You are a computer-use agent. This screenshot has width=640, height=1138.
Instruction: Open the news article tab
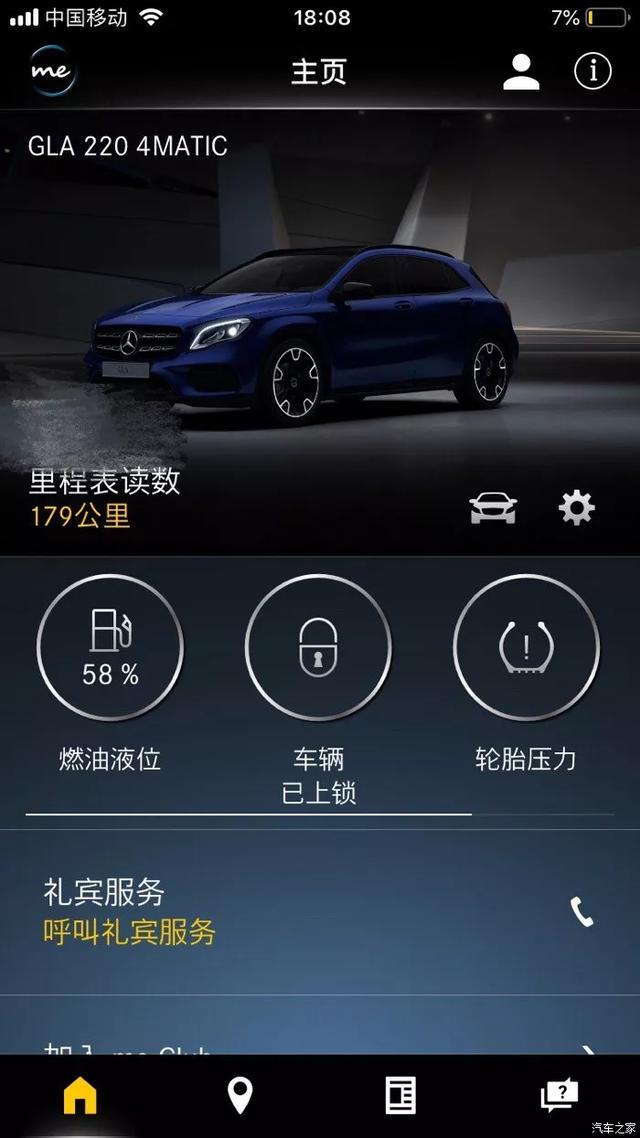point(400,1096)
